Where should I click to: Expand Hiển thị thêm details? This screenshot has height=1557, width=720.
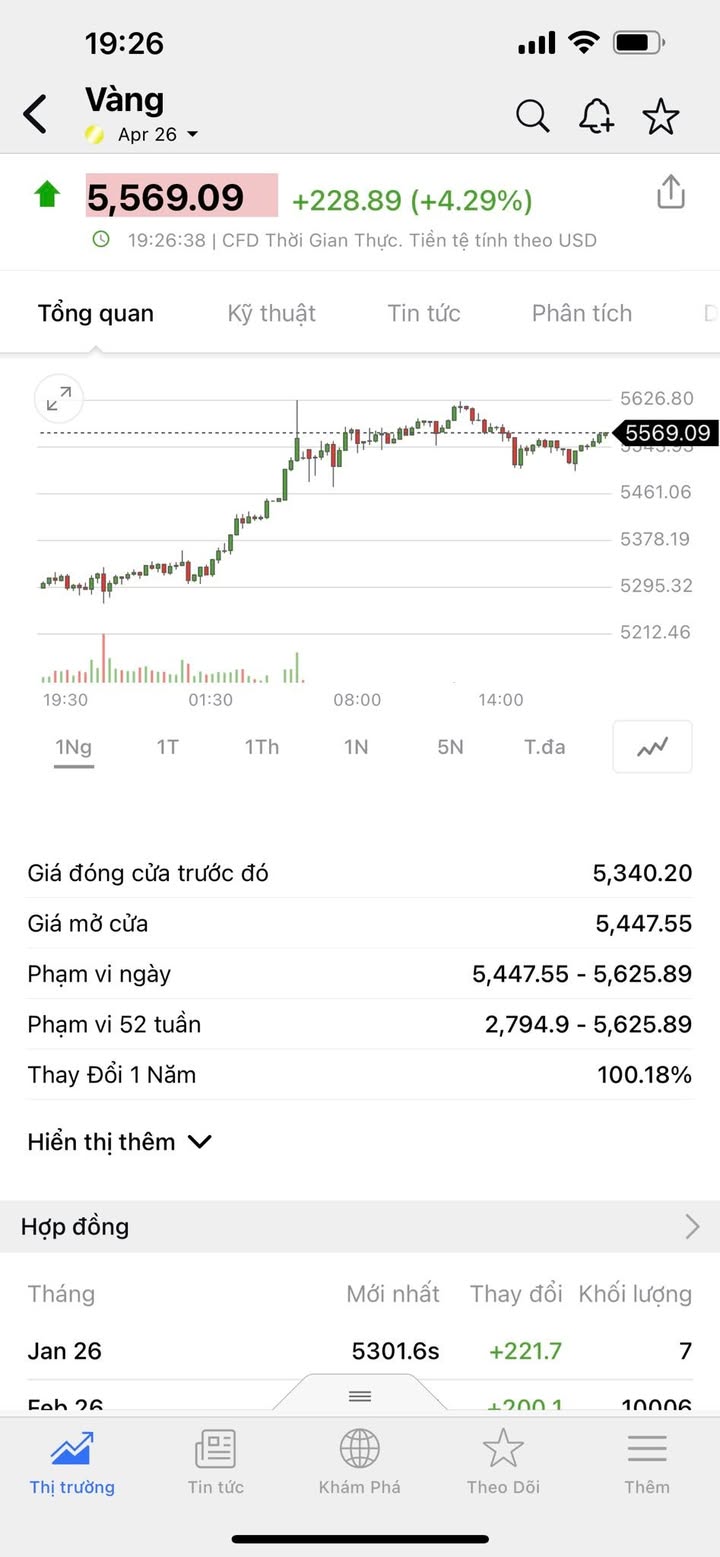119,1142
